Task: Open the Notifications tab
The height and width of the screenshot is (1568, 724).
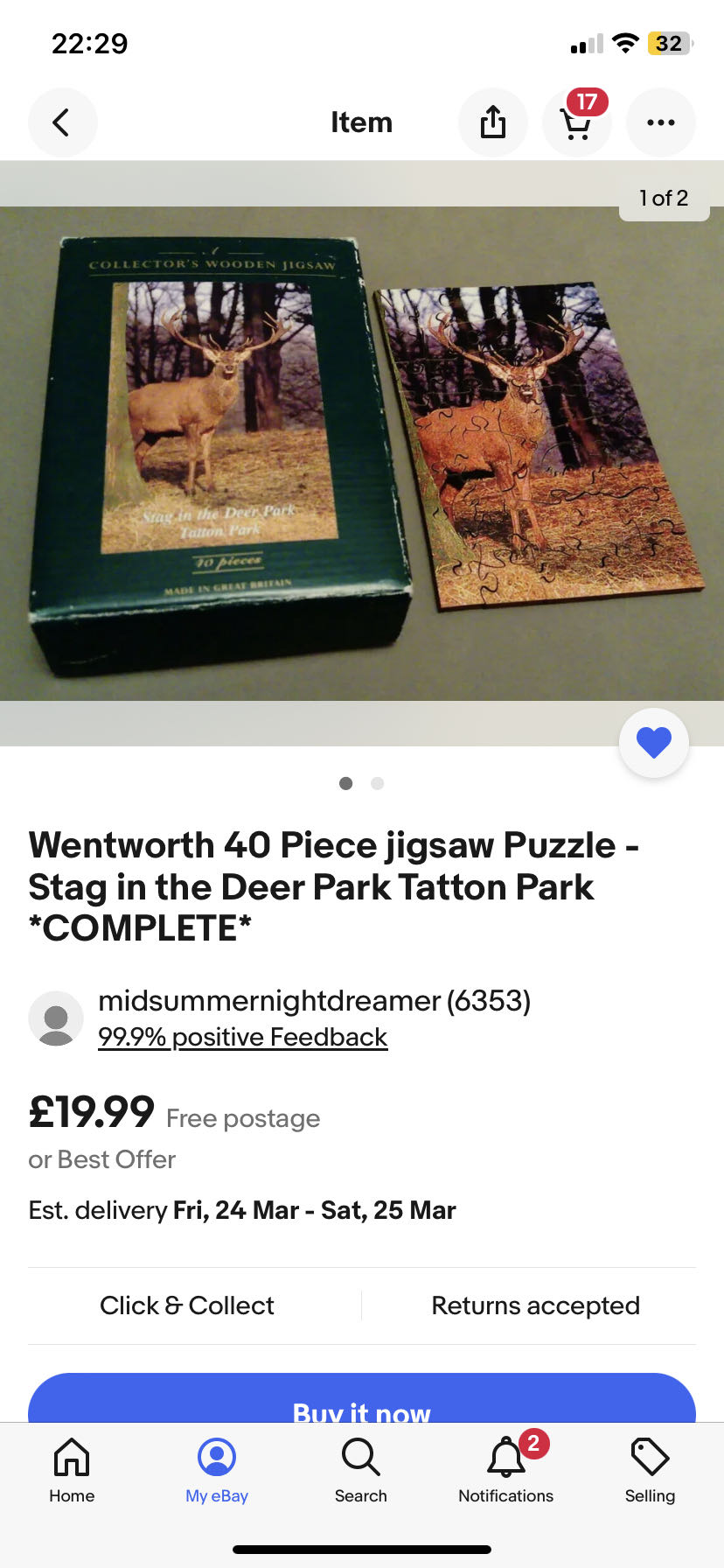Action: (x=505, y=1472)
